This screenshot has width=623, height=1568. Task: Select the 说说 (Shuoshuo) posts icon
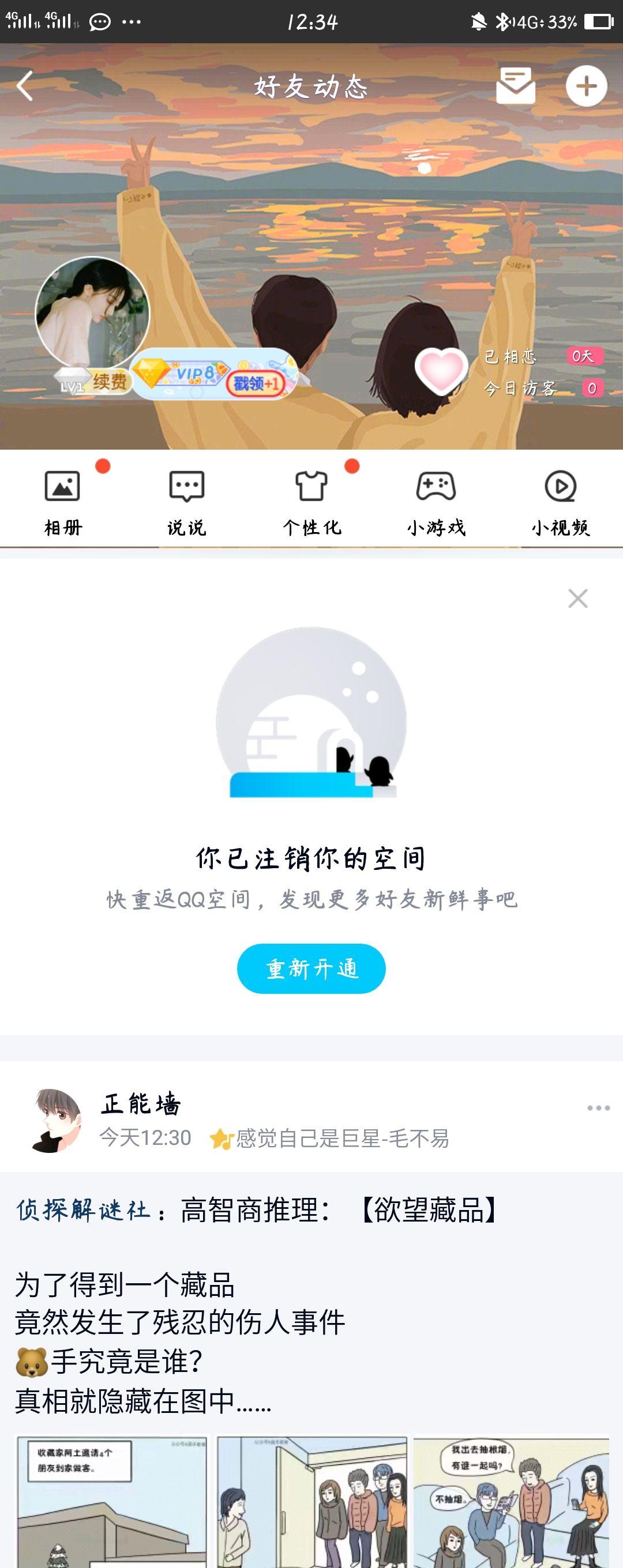pos(186,485)
